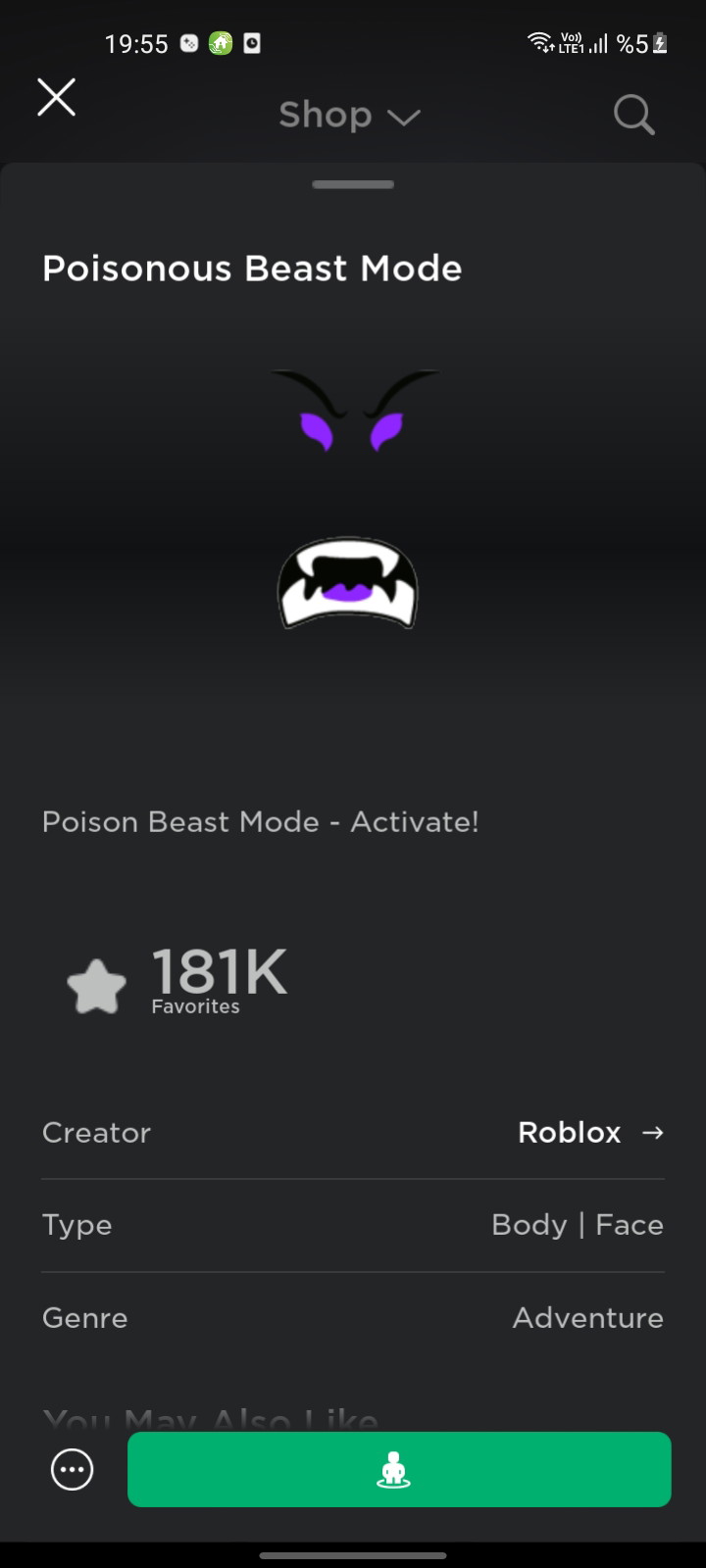This screenshot has height=1568, width=706.
Task: Open the Roblox creator page
Action: [x=590, y=1133]
